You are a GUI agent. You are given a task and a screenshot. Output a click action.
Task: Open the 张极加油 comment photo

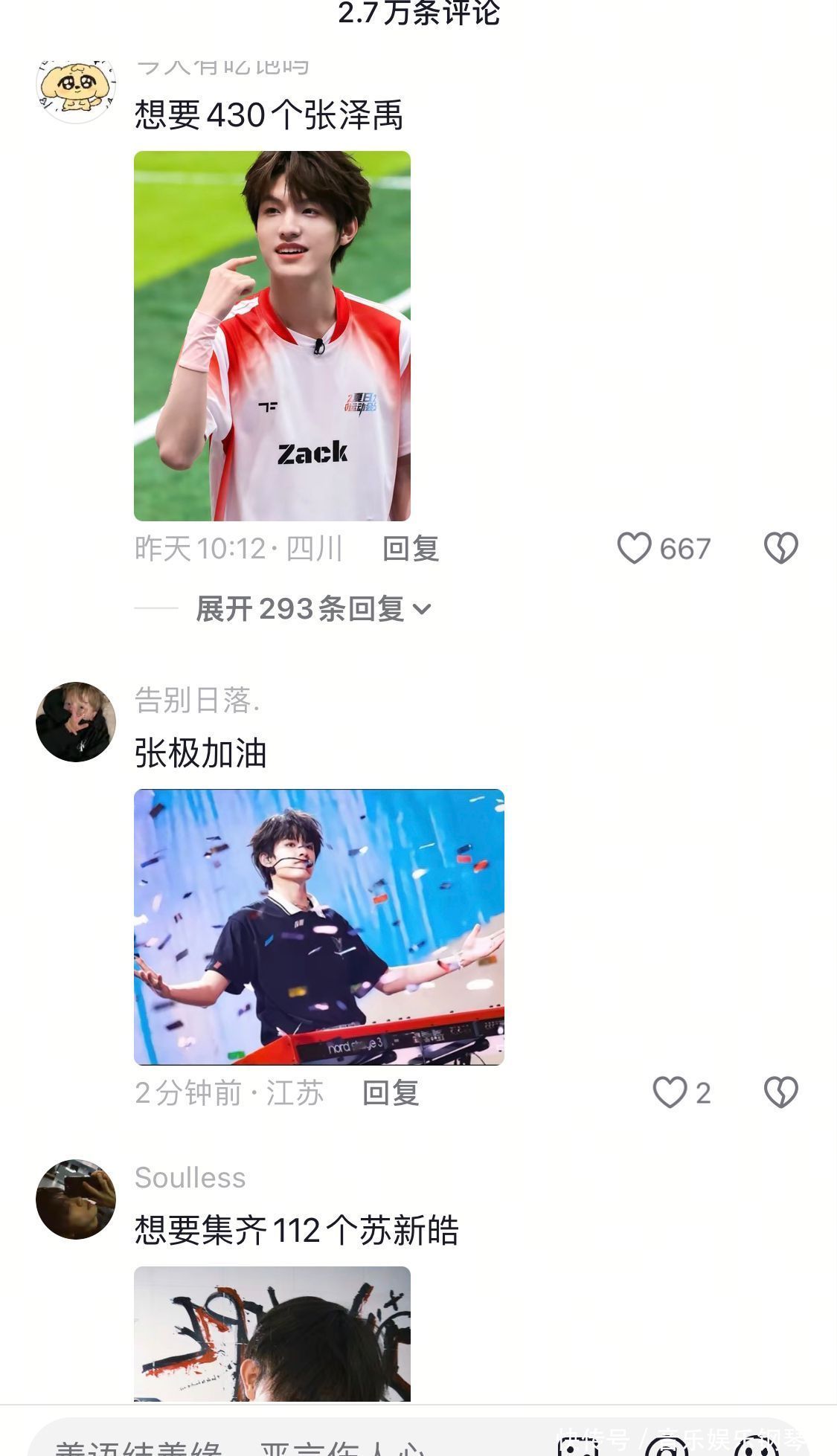click(x=318, y=927)
